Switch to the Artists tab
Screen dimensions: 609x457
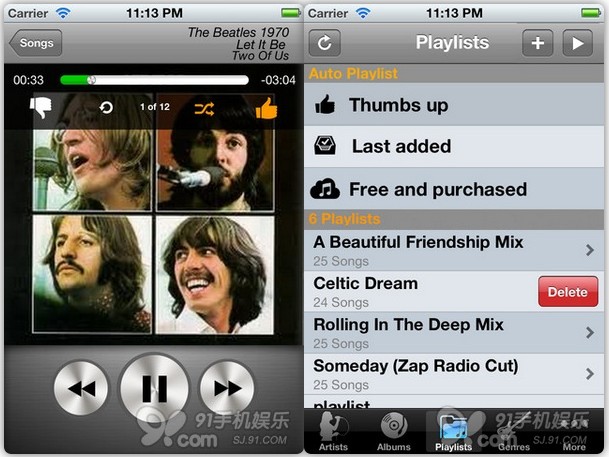click(333, 431)
